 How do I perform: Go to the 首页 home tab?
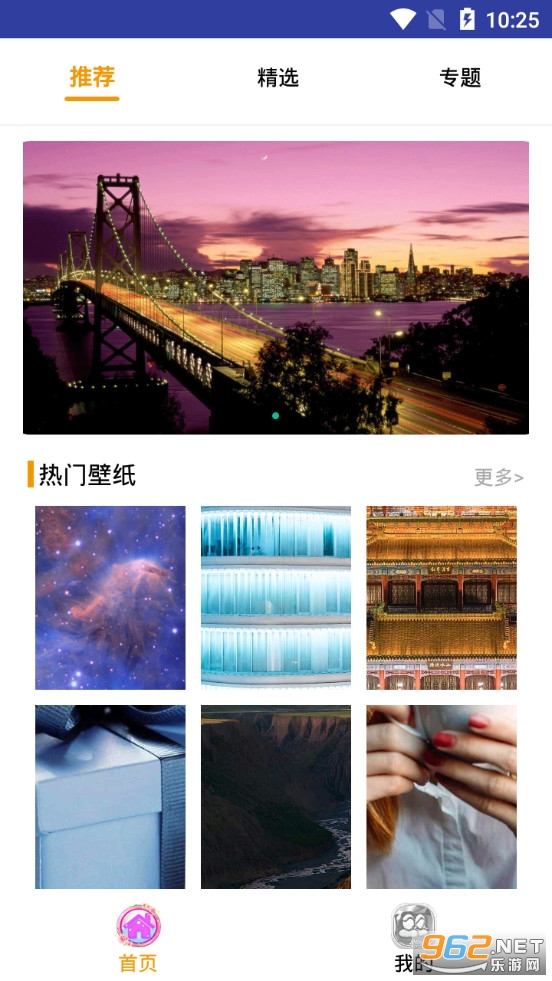pyautogui.click(x=138, y=938)
